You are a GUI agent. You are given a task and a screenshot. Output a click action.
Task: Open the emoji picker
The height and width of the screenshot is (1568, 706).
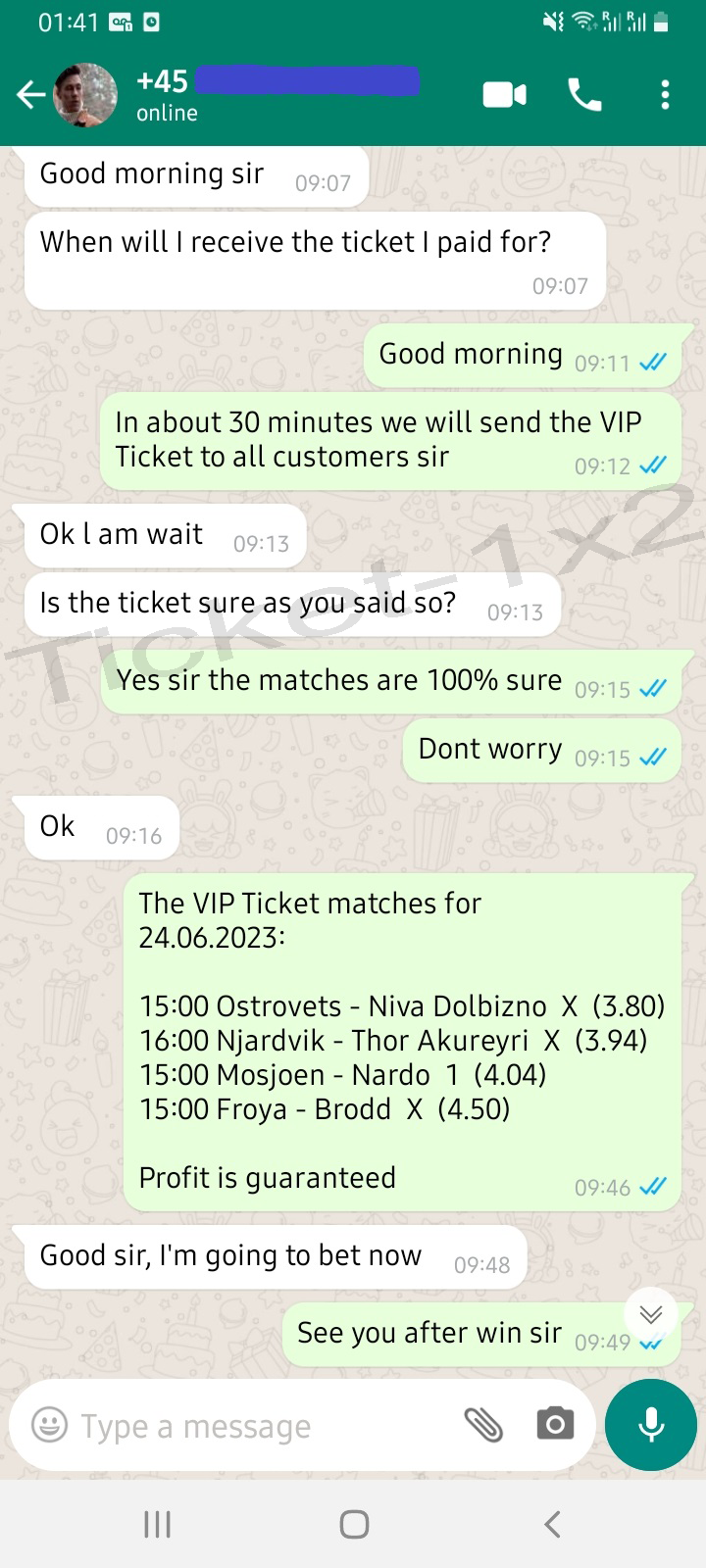[50, 1424]
